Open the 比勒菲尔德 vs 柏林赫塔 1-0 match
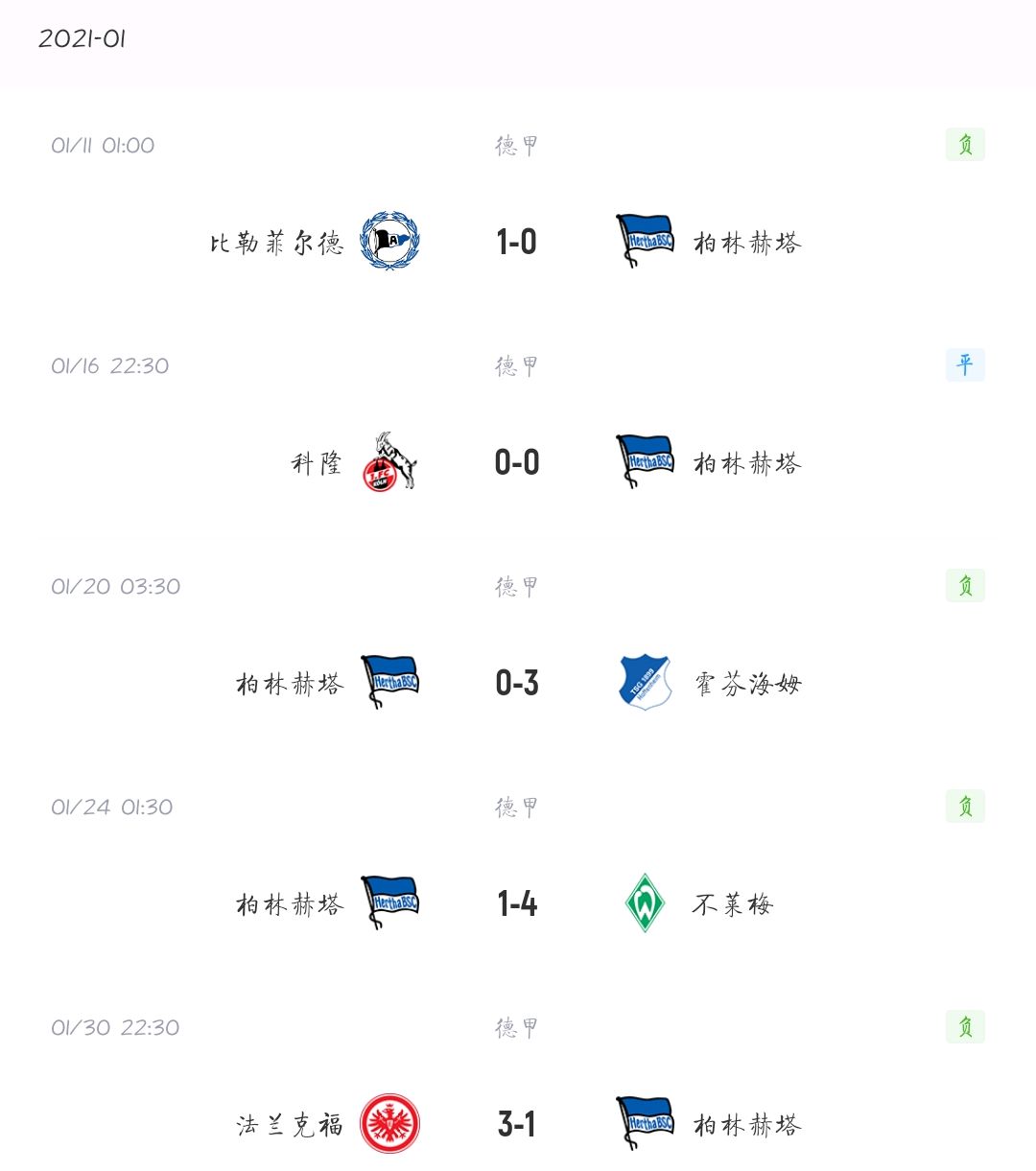Viewport: 1036px width, 1171px height. pos(516,242)
